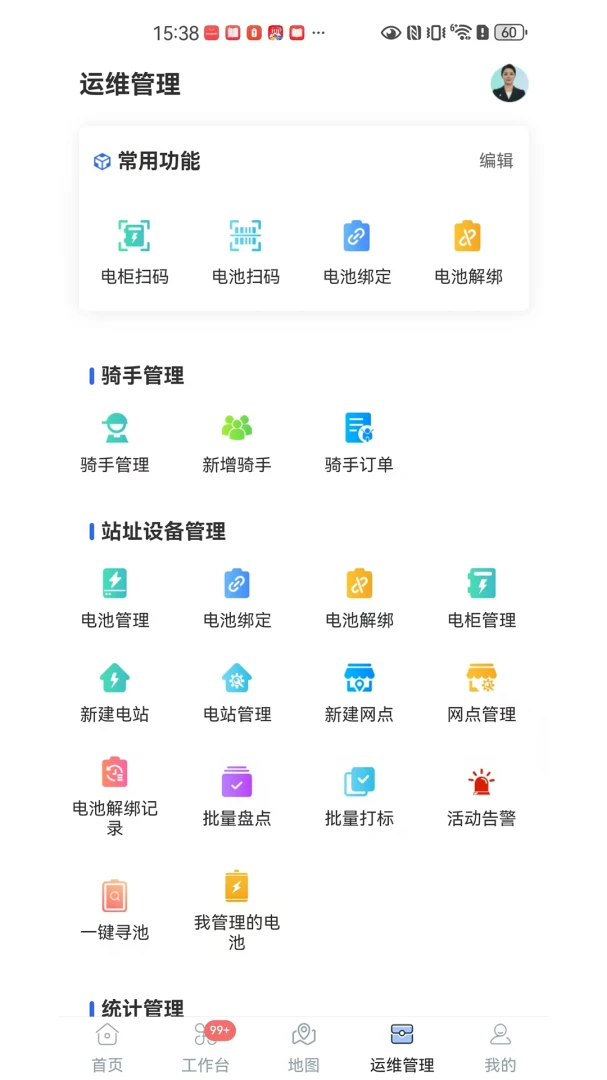Open 电池管理

click(114, 598)
